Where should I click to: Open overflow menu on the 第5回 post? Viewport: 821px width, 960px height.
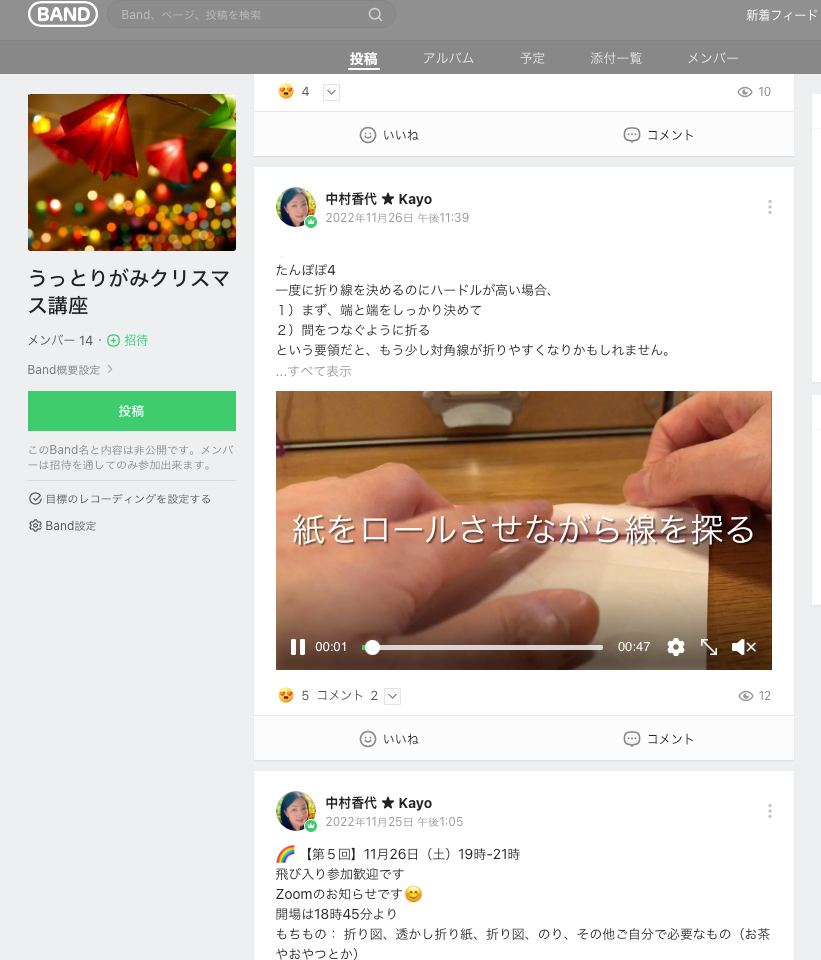(769, 811)
